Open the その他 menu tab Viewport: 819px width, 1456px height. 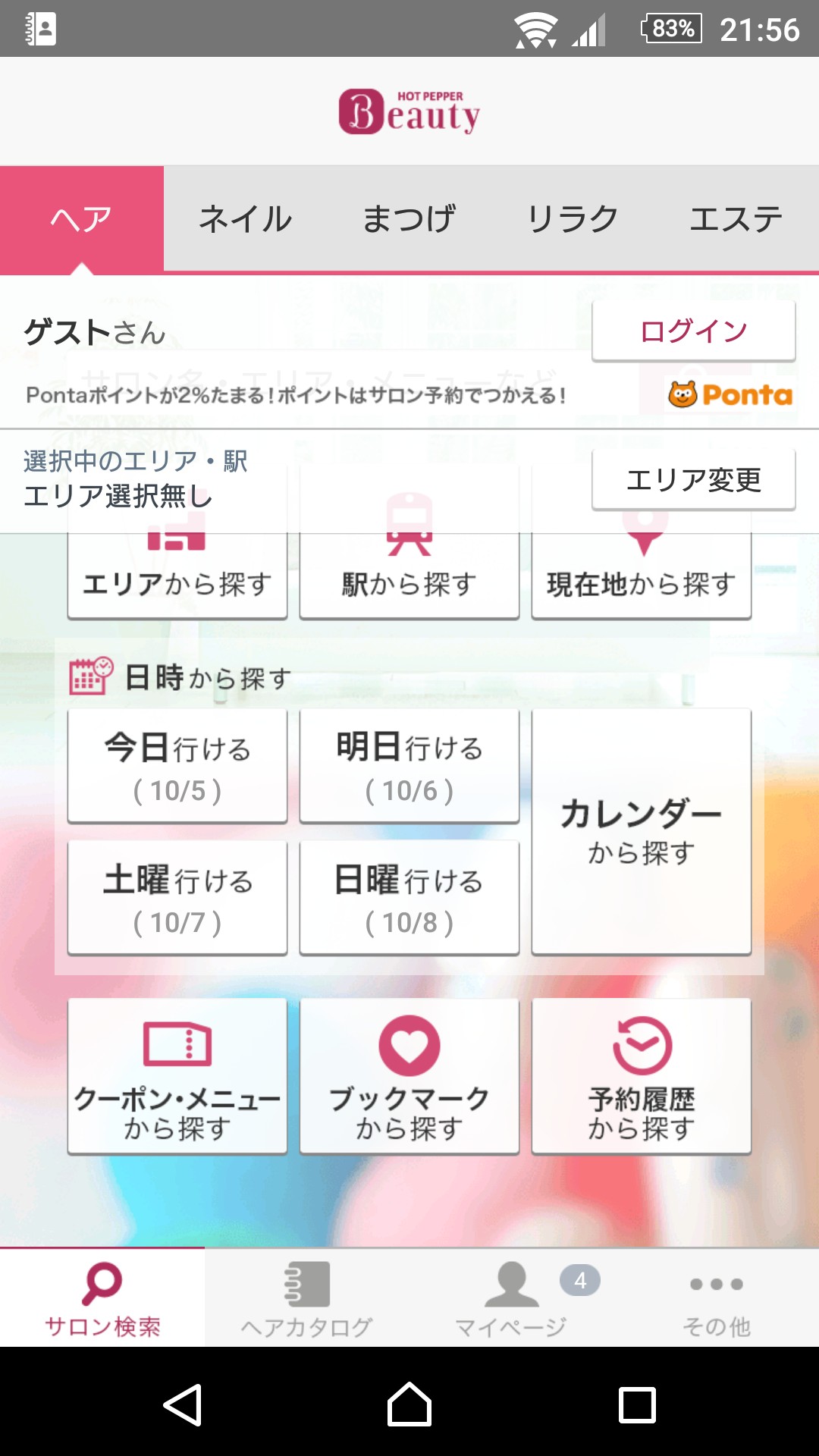pos(717,1298)
